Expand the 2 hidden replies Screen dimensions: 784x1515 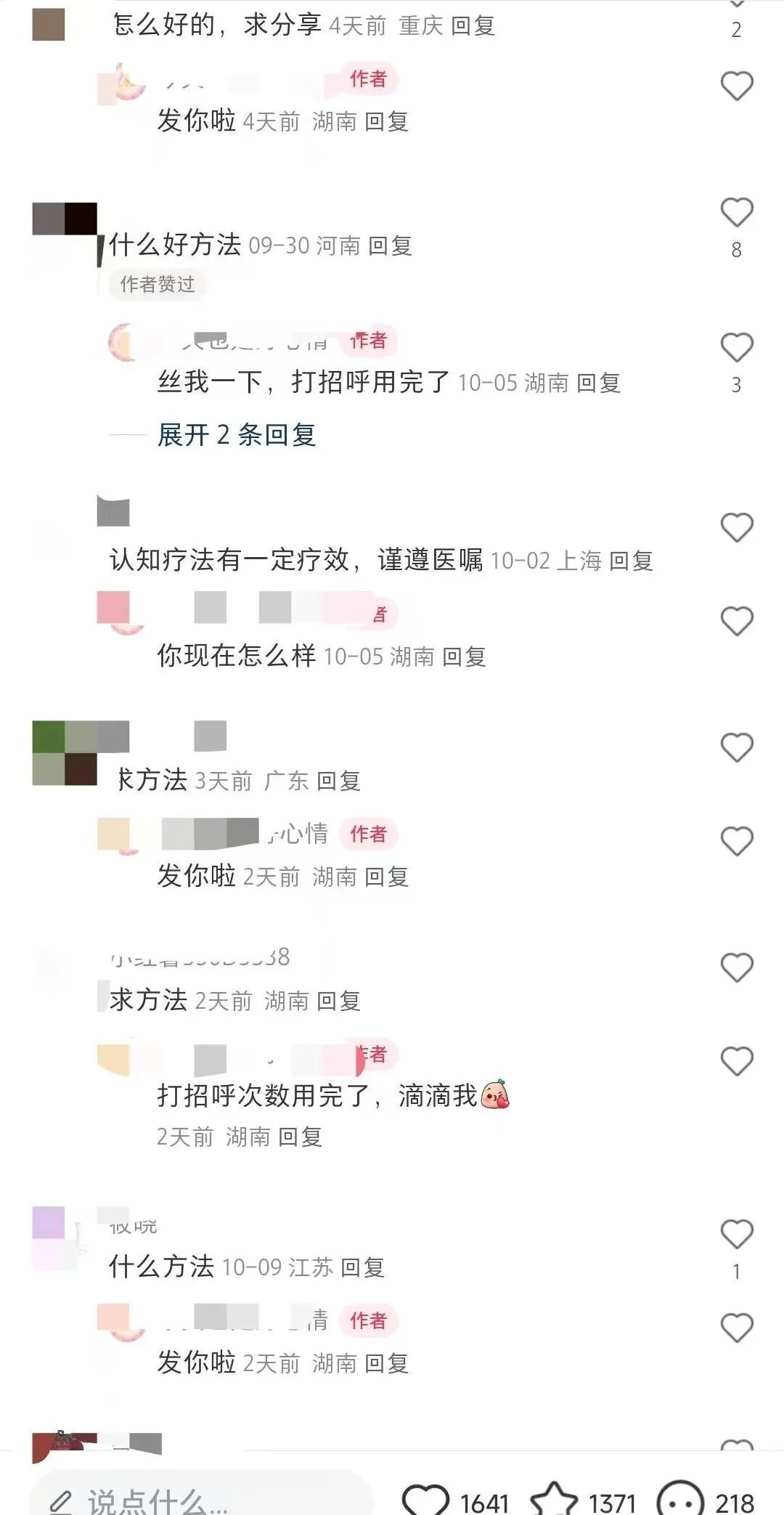click(x=237, y=435)
